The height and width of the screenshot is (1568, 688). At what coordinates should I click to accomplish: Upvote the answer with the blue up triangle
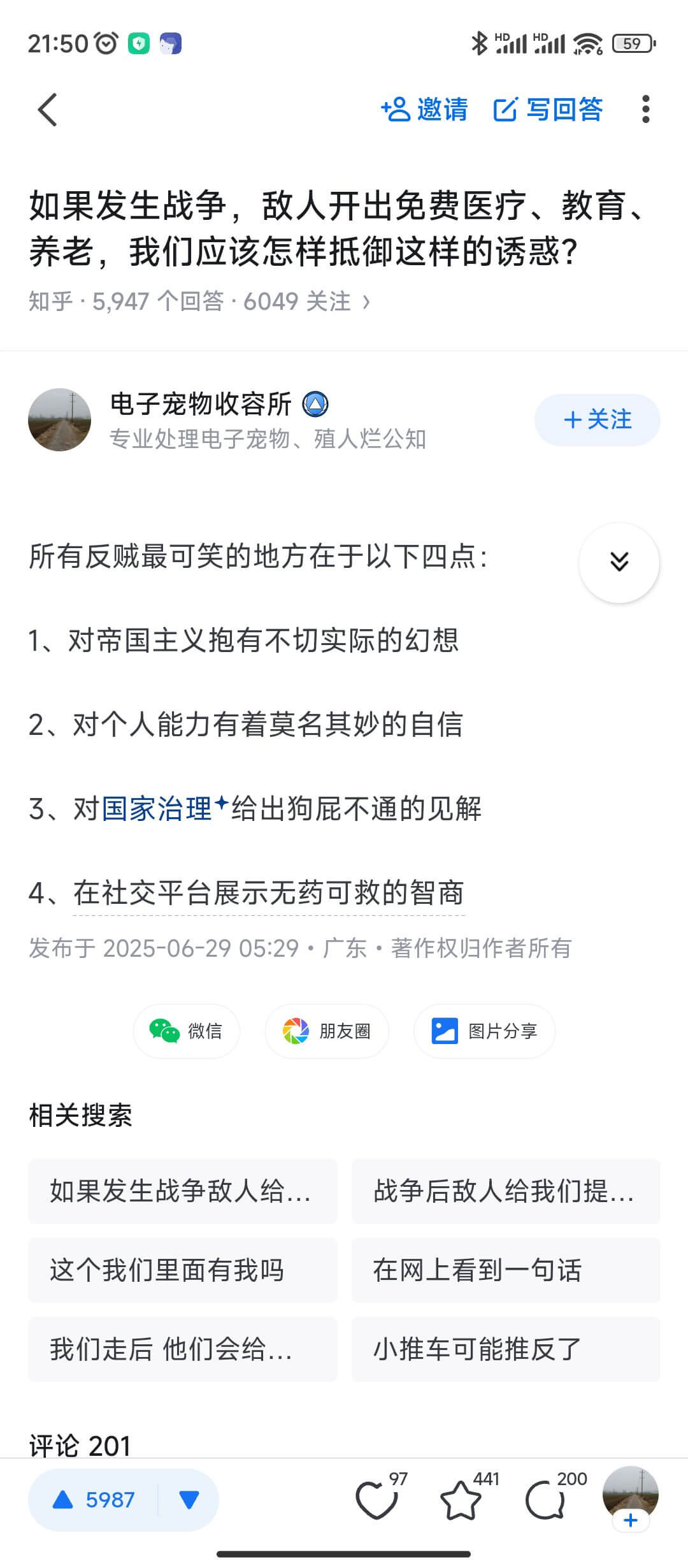pyautogui.click(x=64, y=1500)
